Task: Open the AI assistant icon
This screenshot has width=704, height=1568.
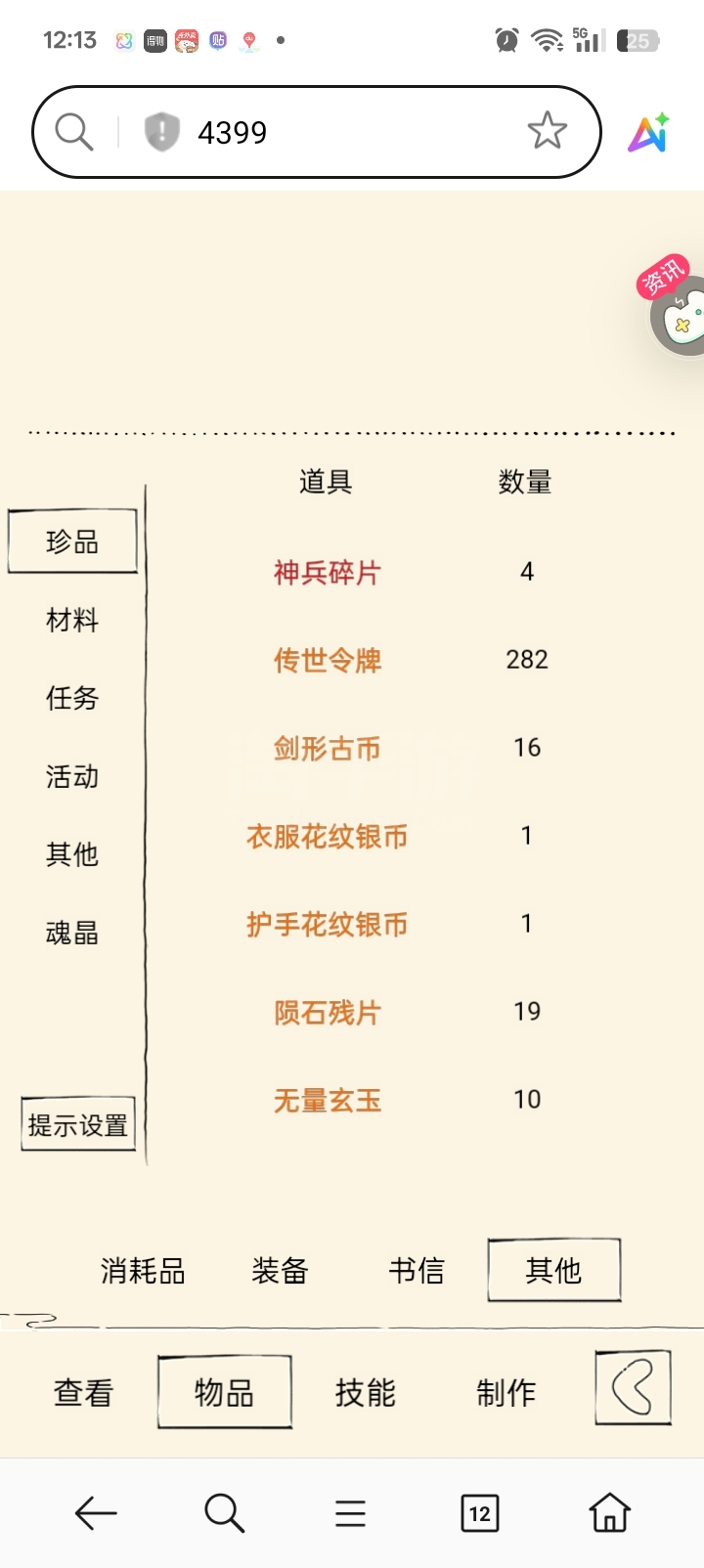Action: [649, 133]
